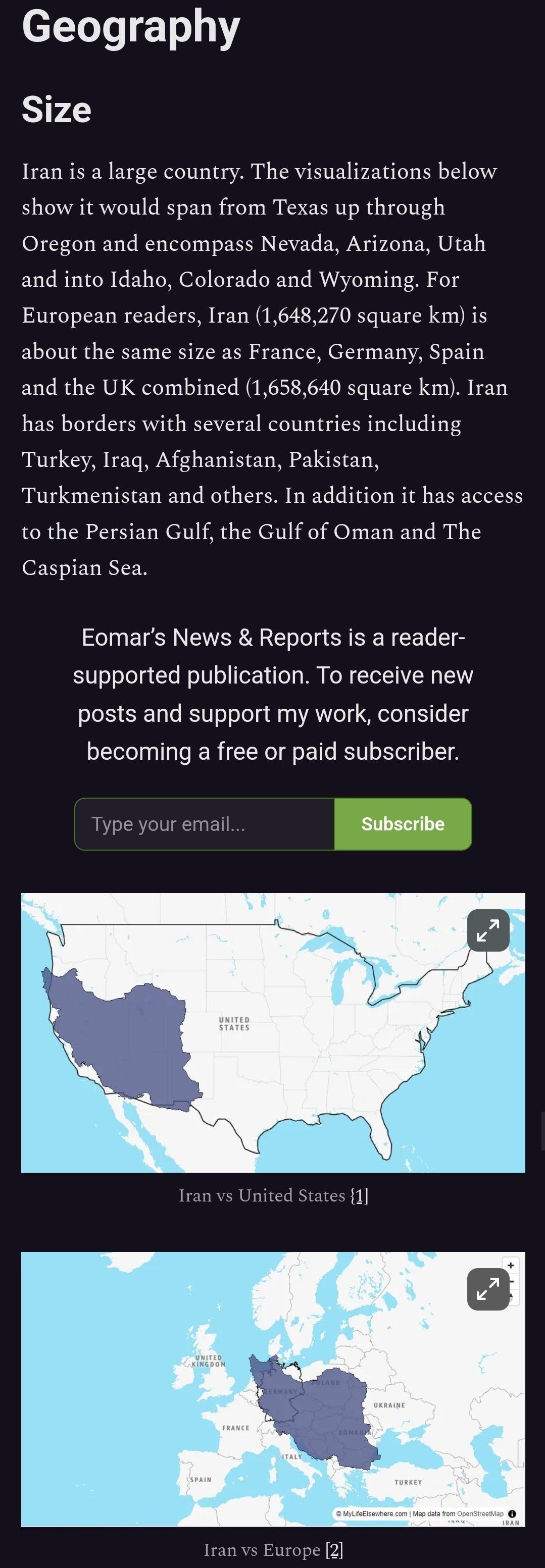Open footnote 2 link in Europe caption
Screen dimensions: 545x1568
click(x=334, y=1550)
